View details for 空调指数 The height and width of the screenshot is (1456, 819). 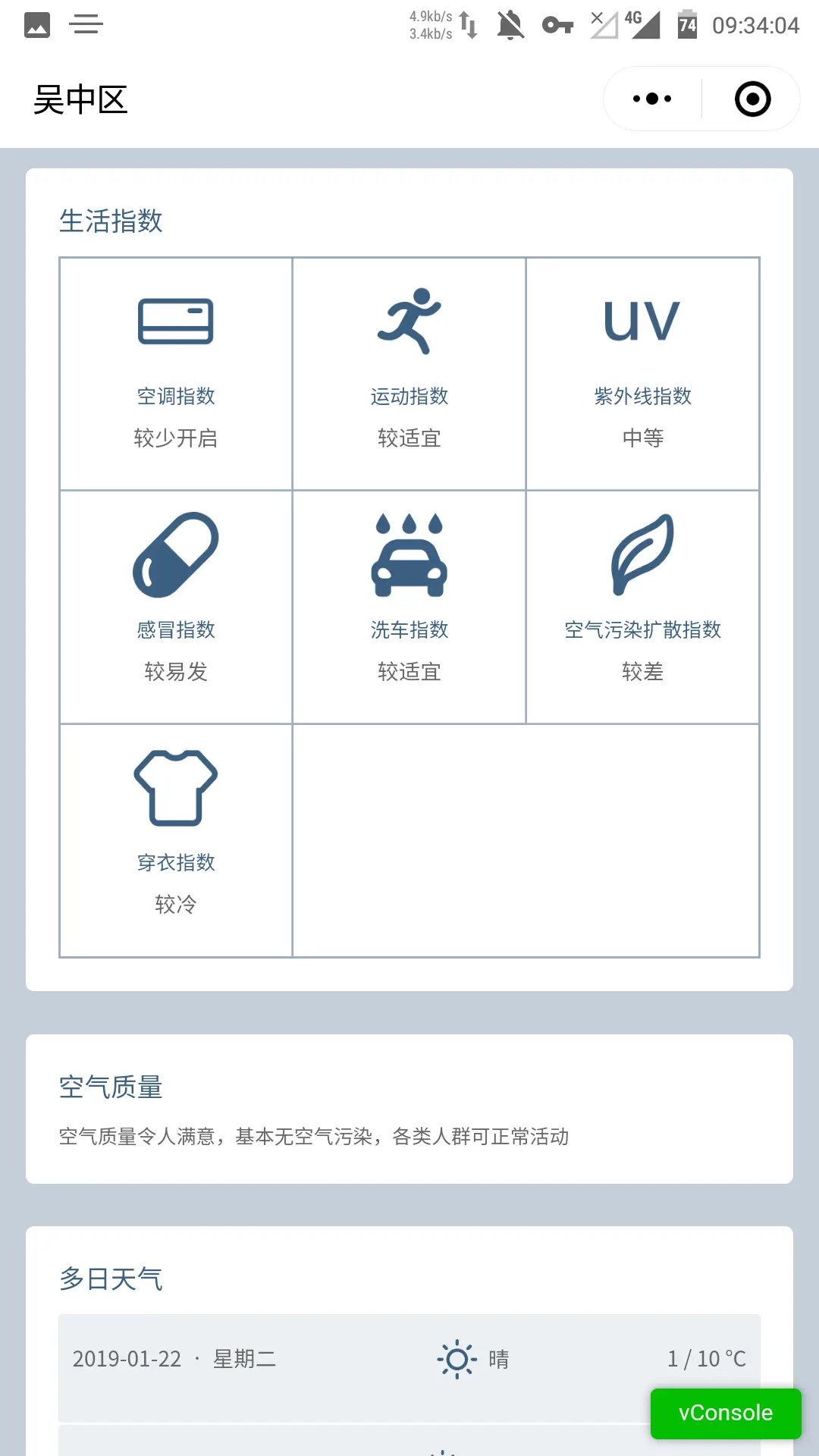coord(176,374)
